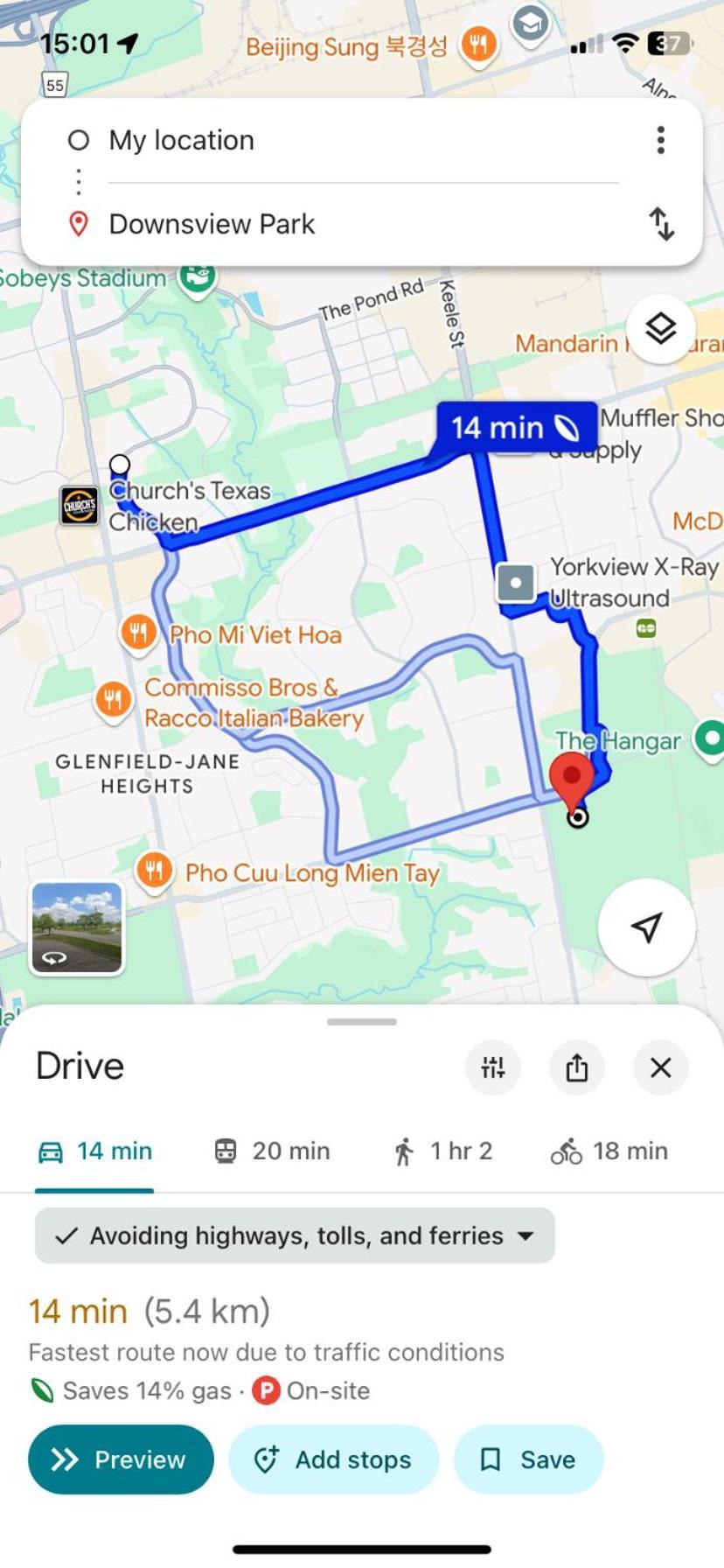Switch to the 20 min transit tab

pos(273,1151)
